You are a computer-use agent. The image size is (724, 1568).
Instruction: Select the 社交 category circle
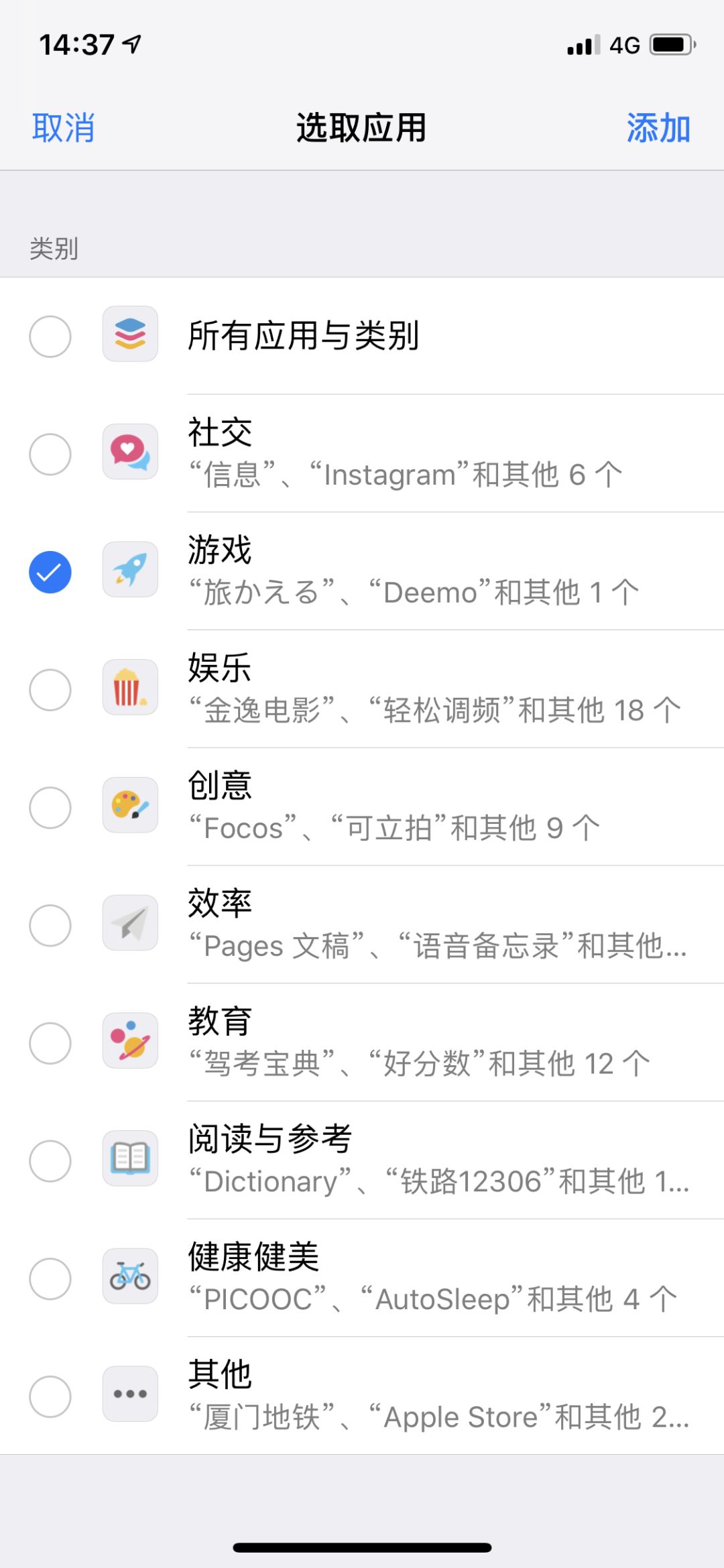(50, 455)
